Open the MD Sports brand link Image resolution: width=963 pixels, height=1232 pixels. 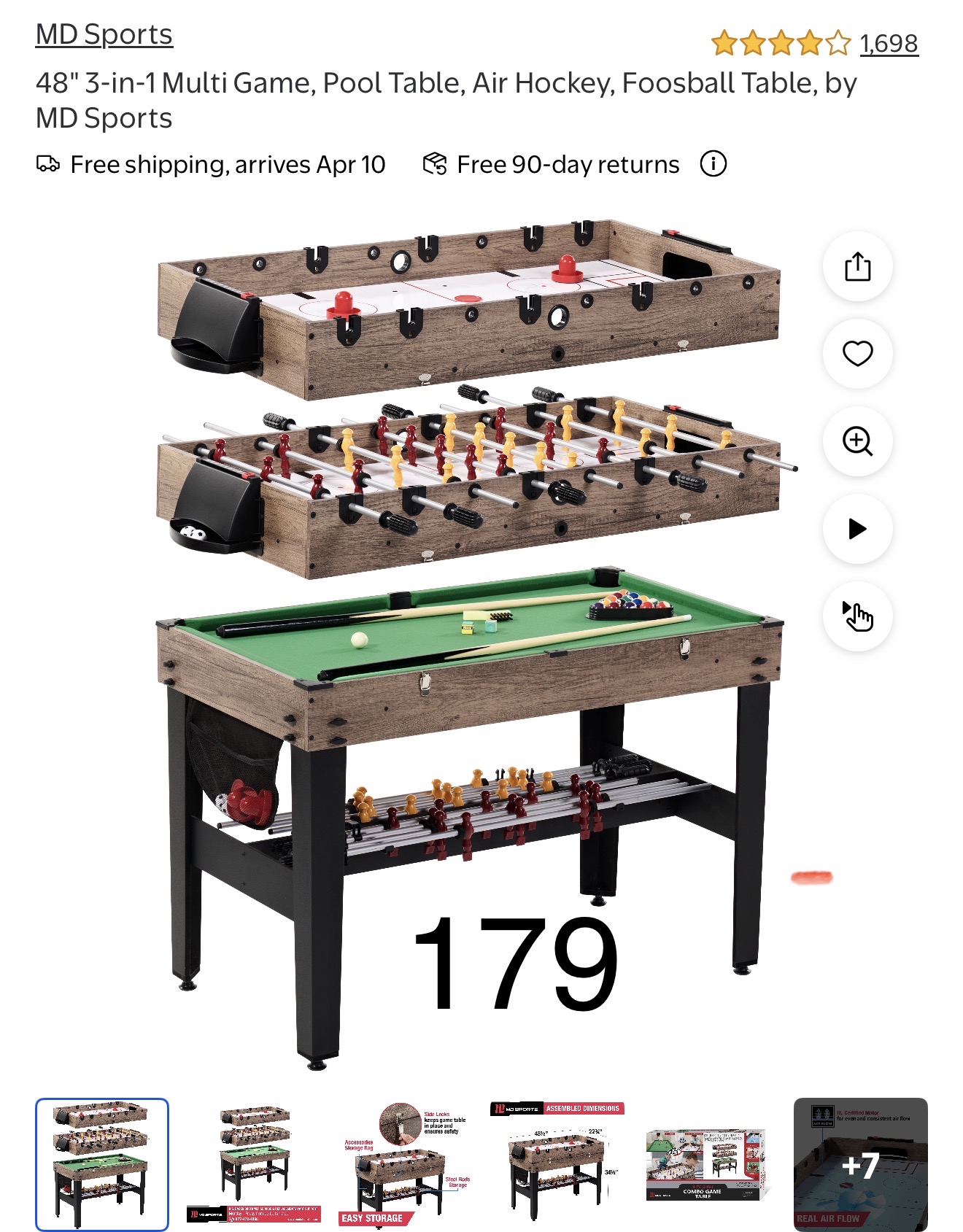coord(104,34)
